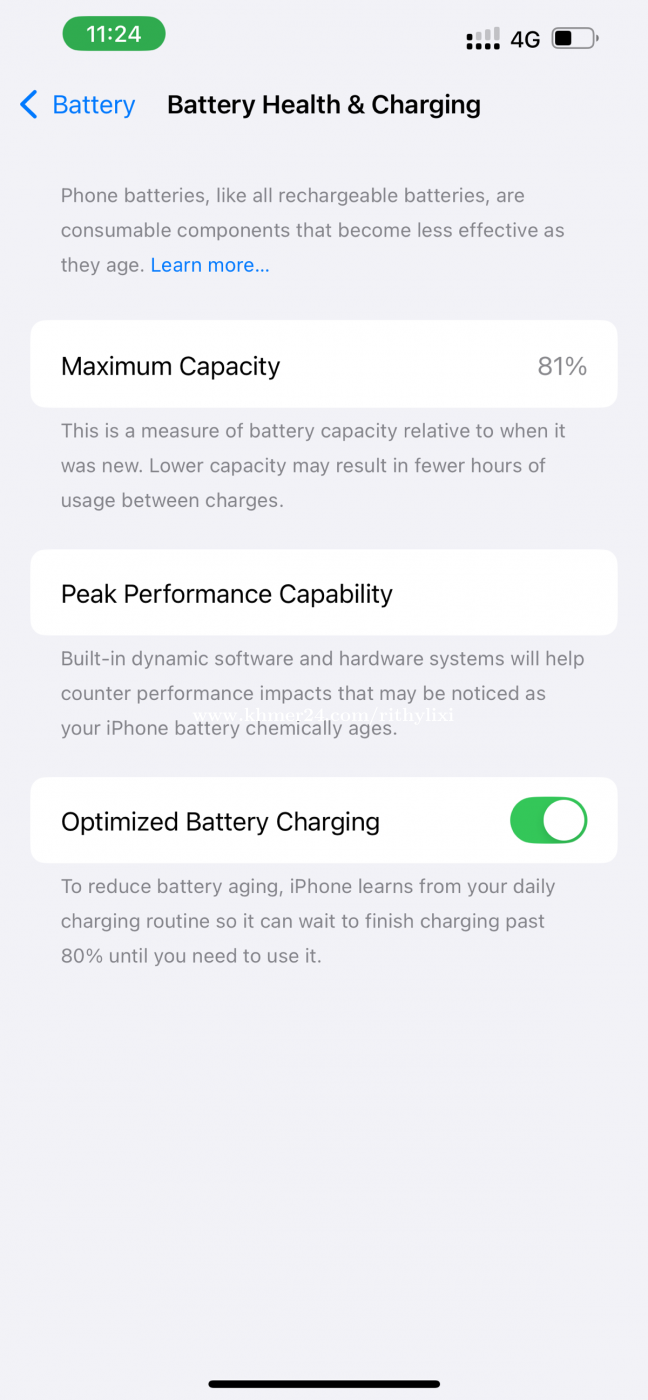Open the Learn more link
Screen dimensions: 648x1400
coord(210,265)
